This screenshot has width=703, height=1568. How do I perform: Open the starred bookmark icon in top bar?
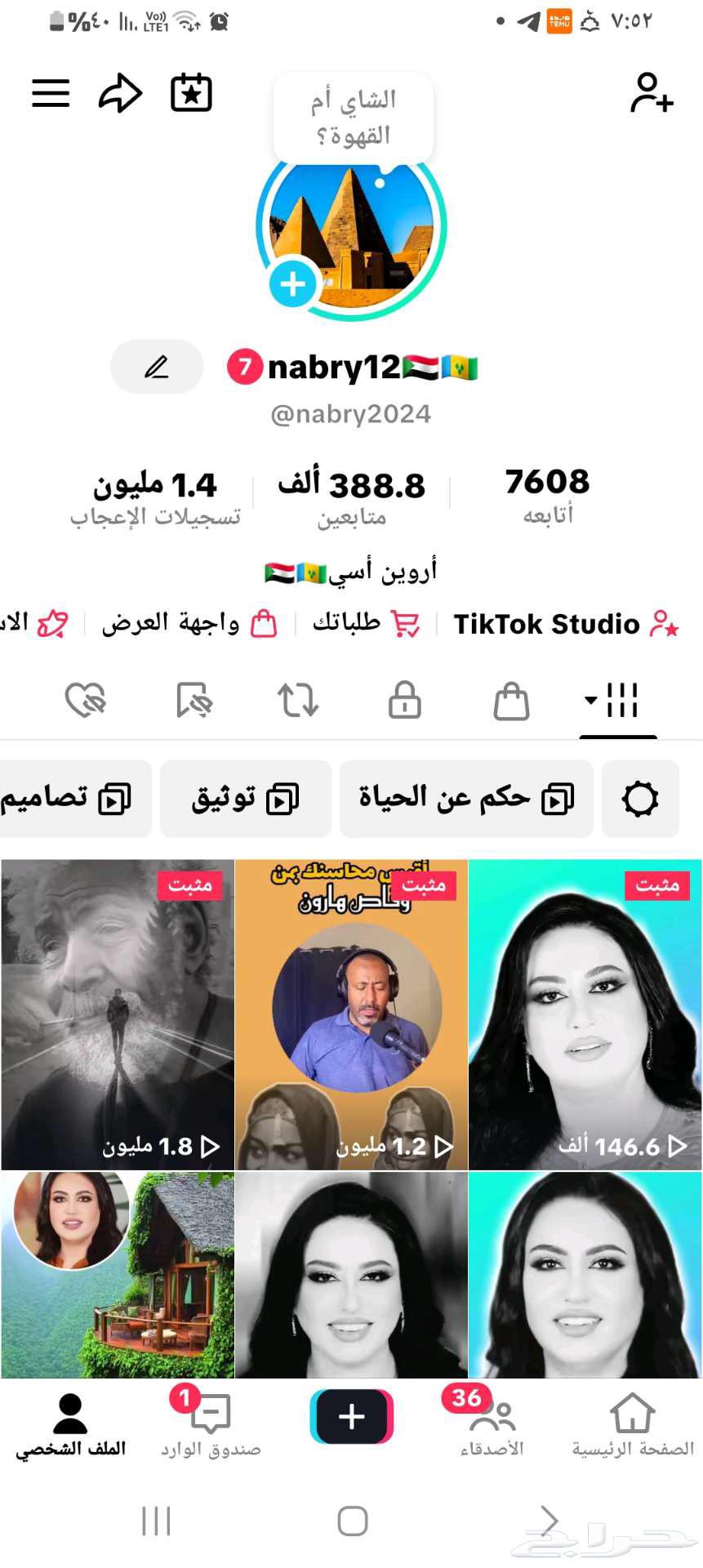tap(191, 93)
